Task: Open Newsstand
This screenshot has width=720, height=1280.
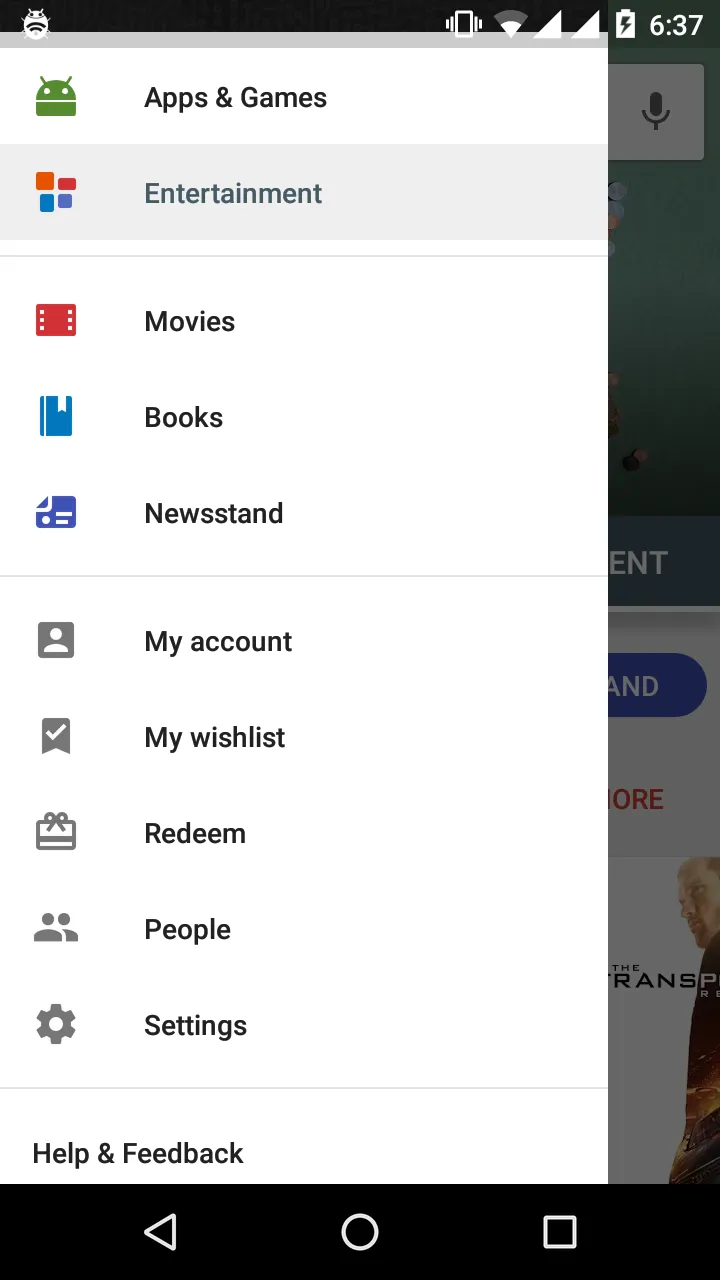Action: click(x=214, y=513)
